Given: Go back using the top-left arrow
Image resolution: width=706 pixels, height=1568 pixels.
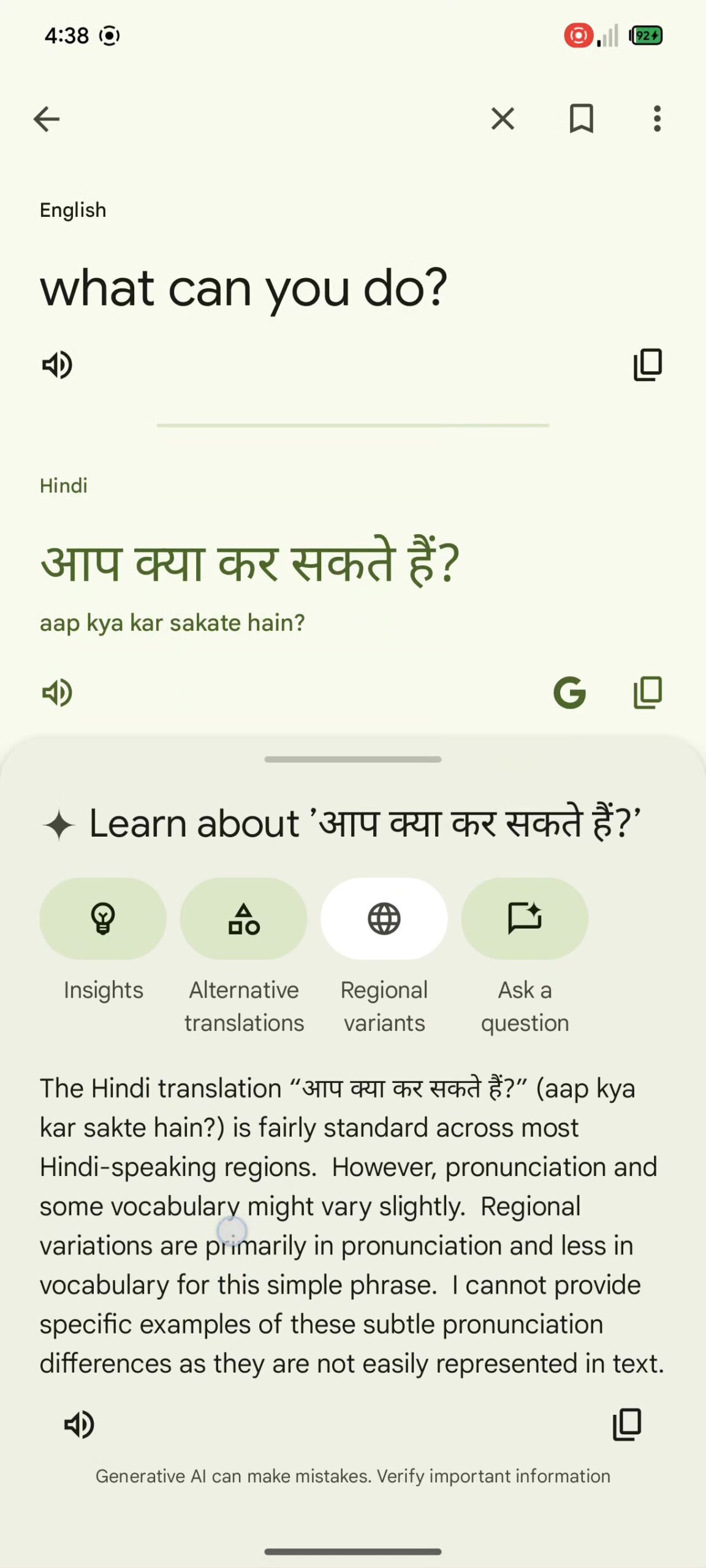Looking at the screenshot, I should pyautogui.click(x=47, y=119).
